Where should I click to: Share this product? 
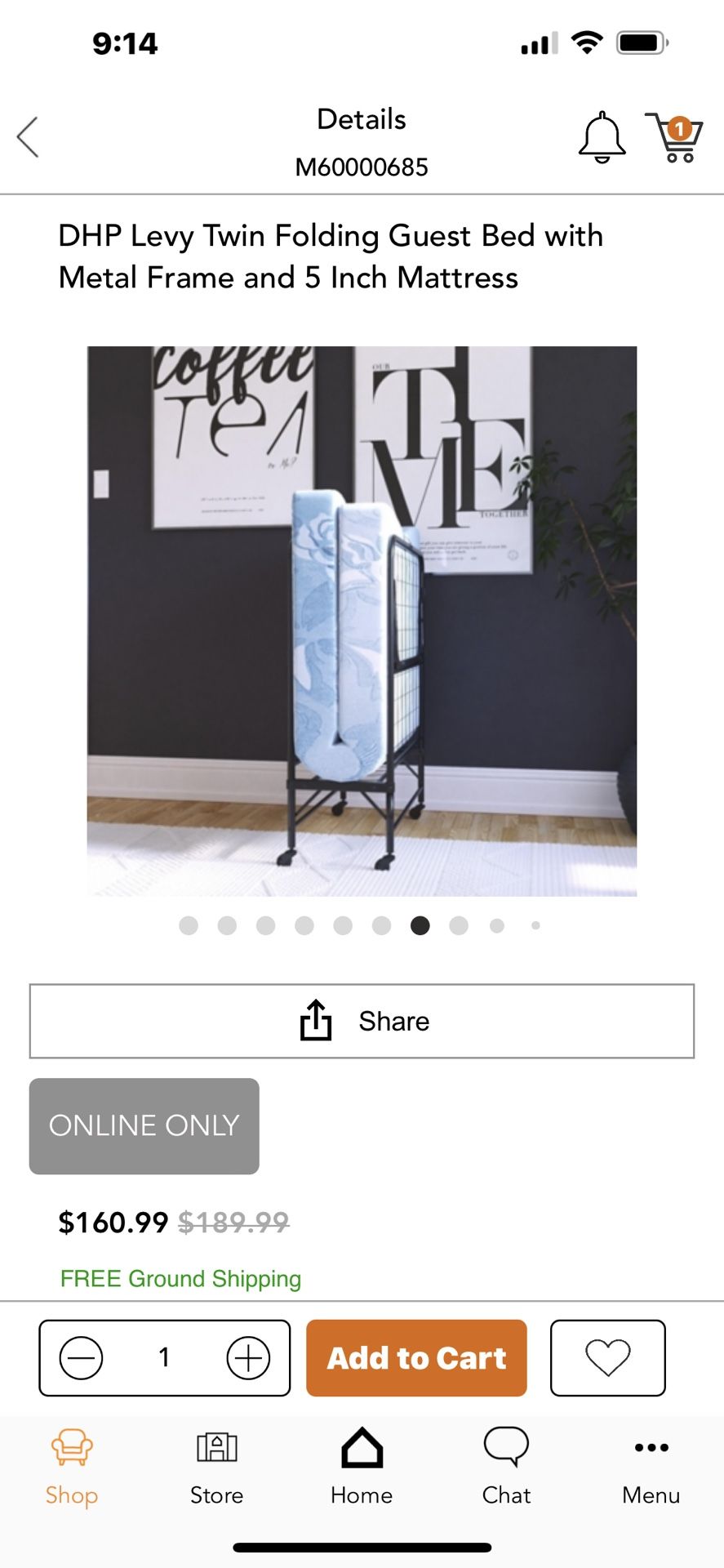362,1021
